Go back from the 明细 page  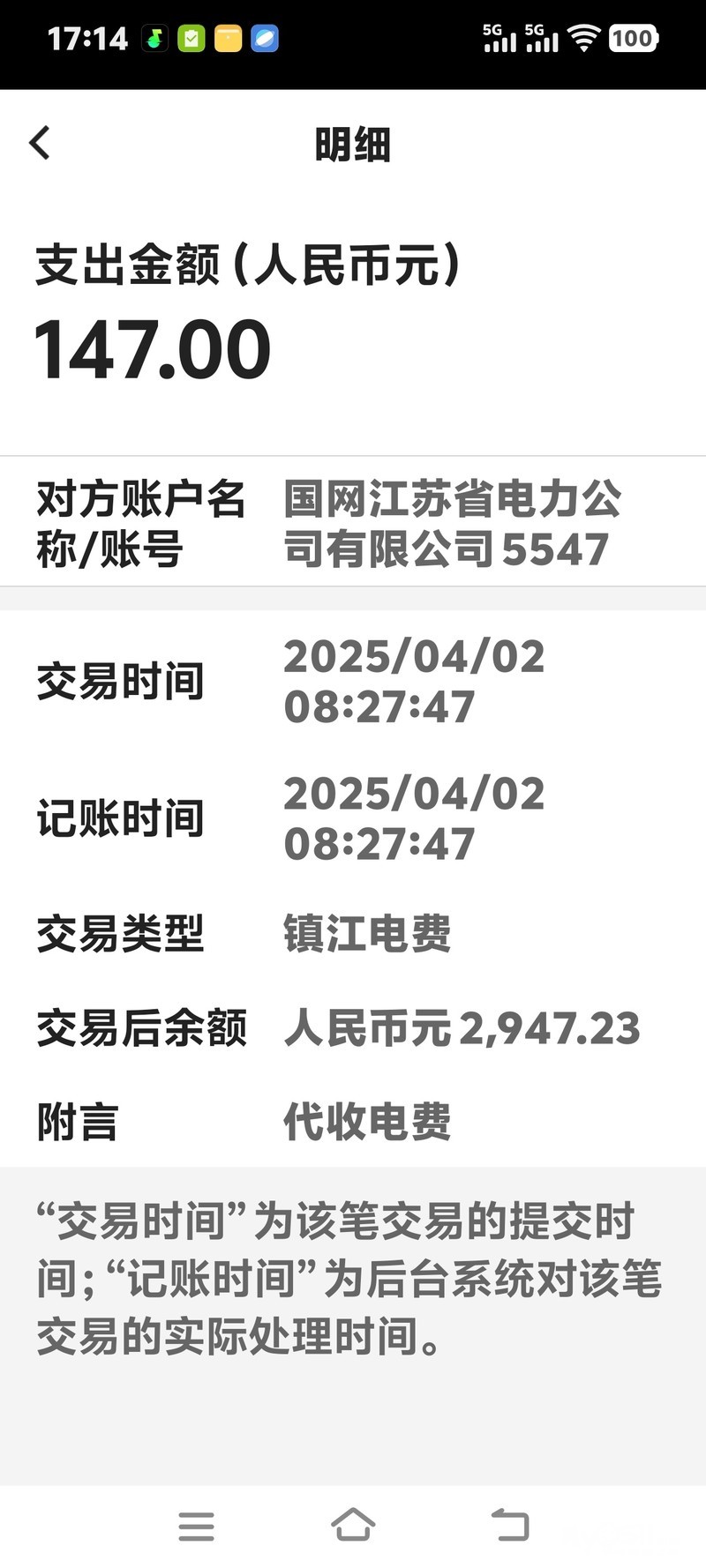[40, 143]
